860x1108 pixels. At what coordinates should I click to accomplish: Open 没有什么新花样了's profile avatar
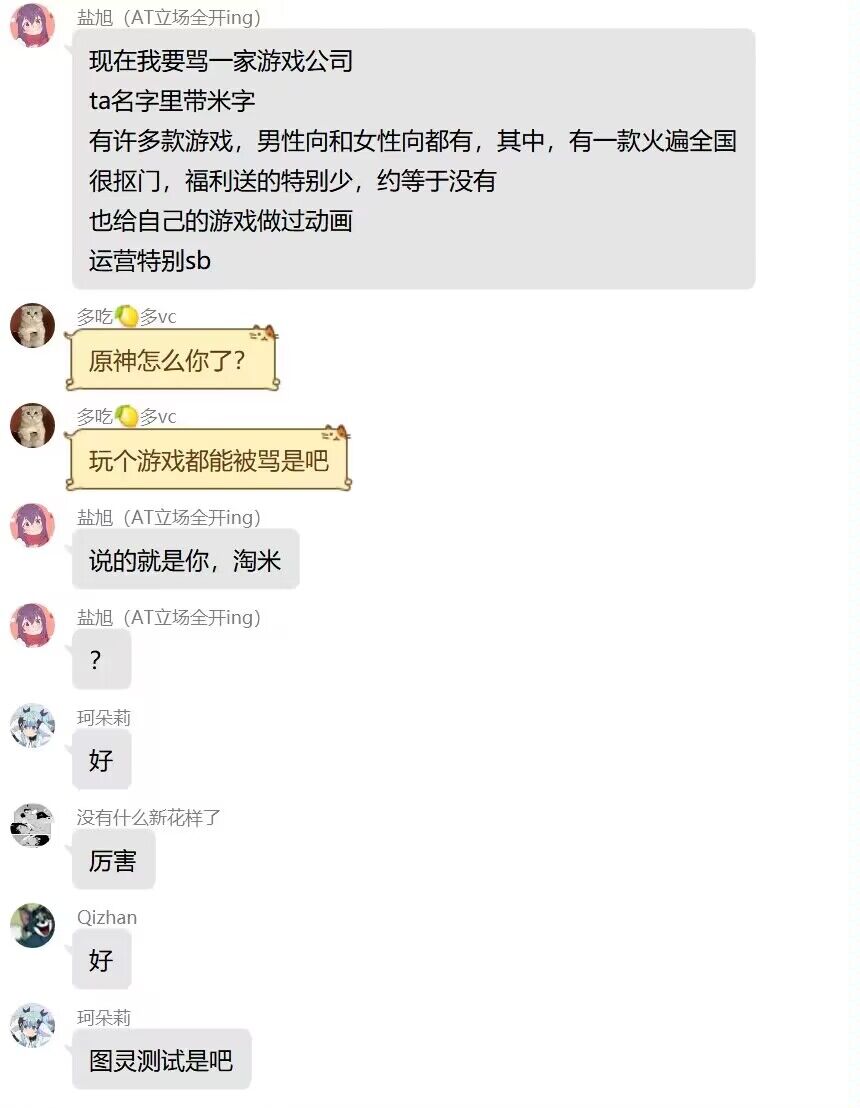[x=32, y=825]
